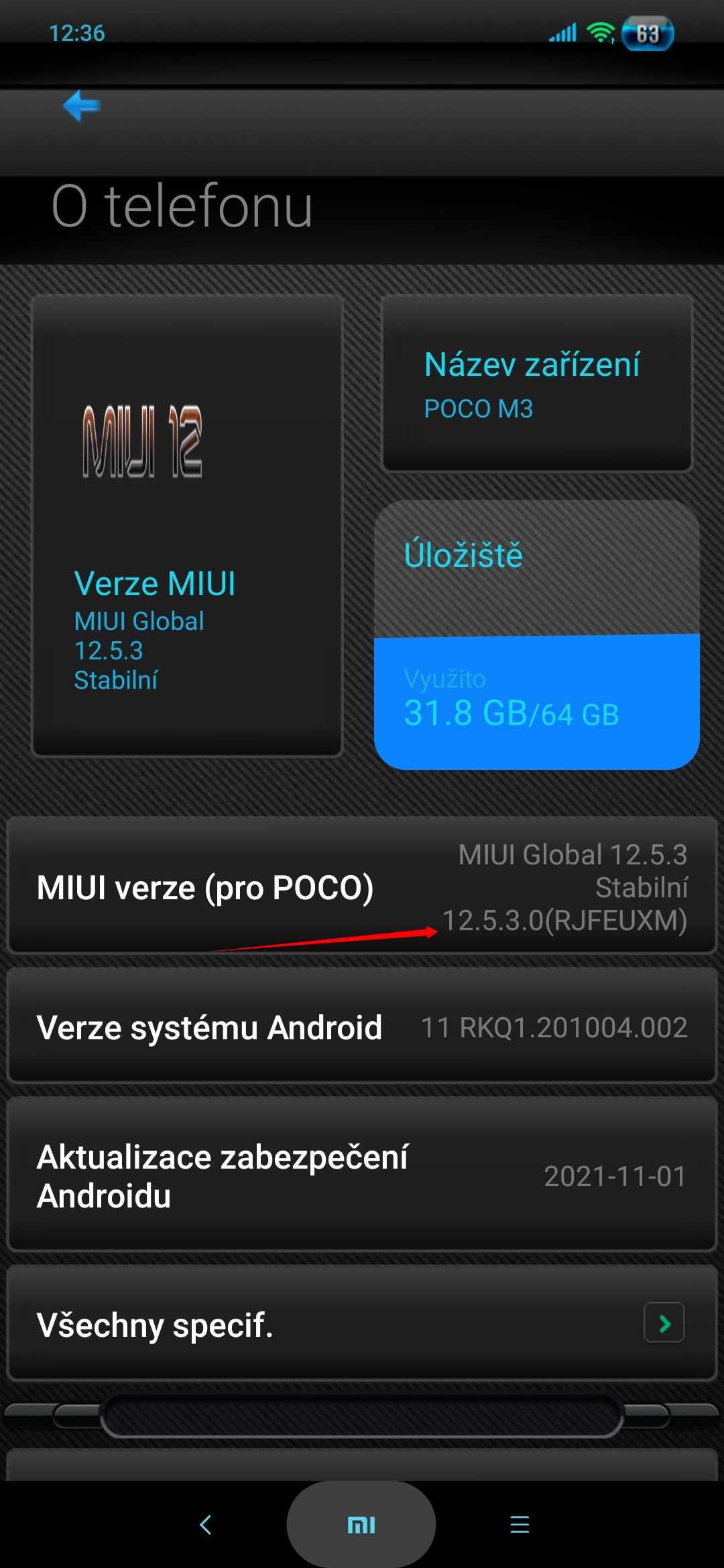Go to home via Mi button
The height and width of the screenshot is (1568, 724).
361,1524
